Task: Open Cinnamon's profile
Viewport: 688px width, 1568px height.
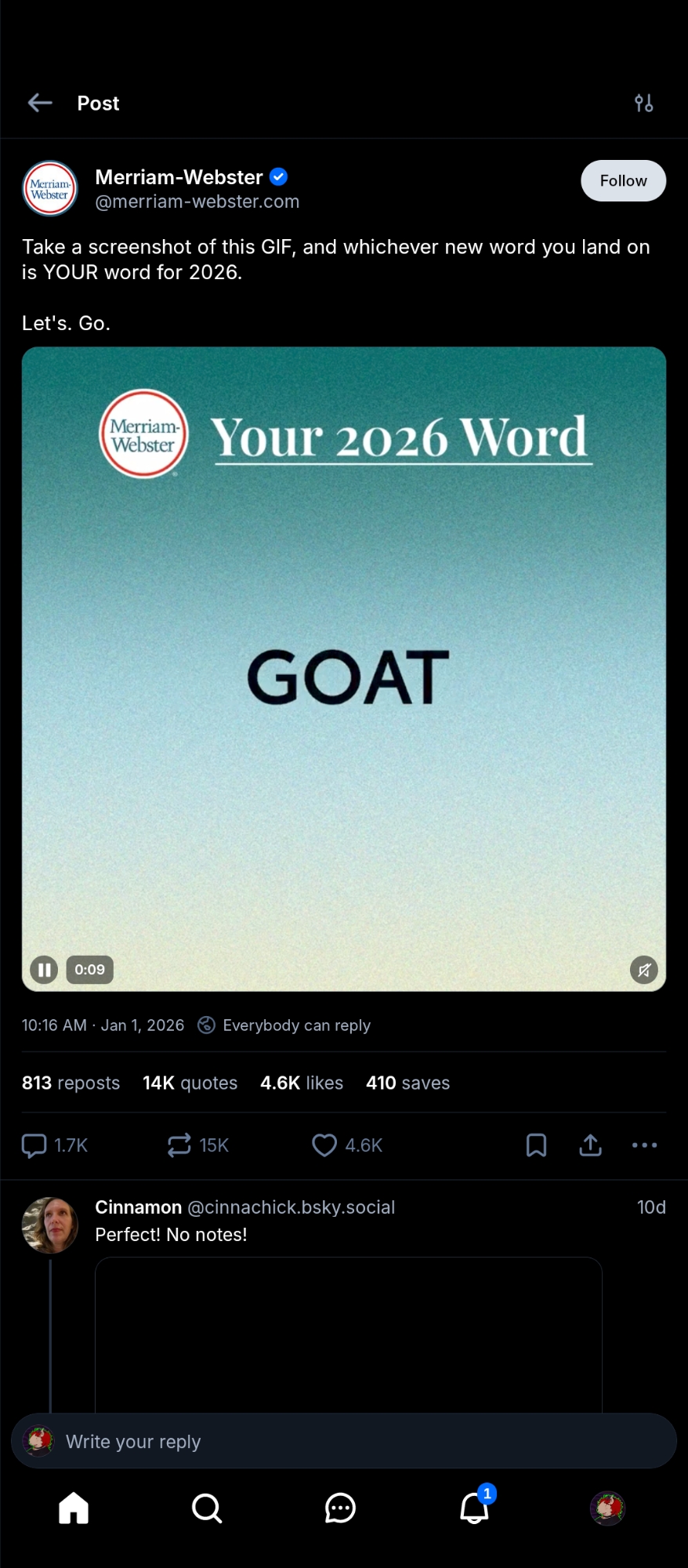Action: tap(50, 1225)
